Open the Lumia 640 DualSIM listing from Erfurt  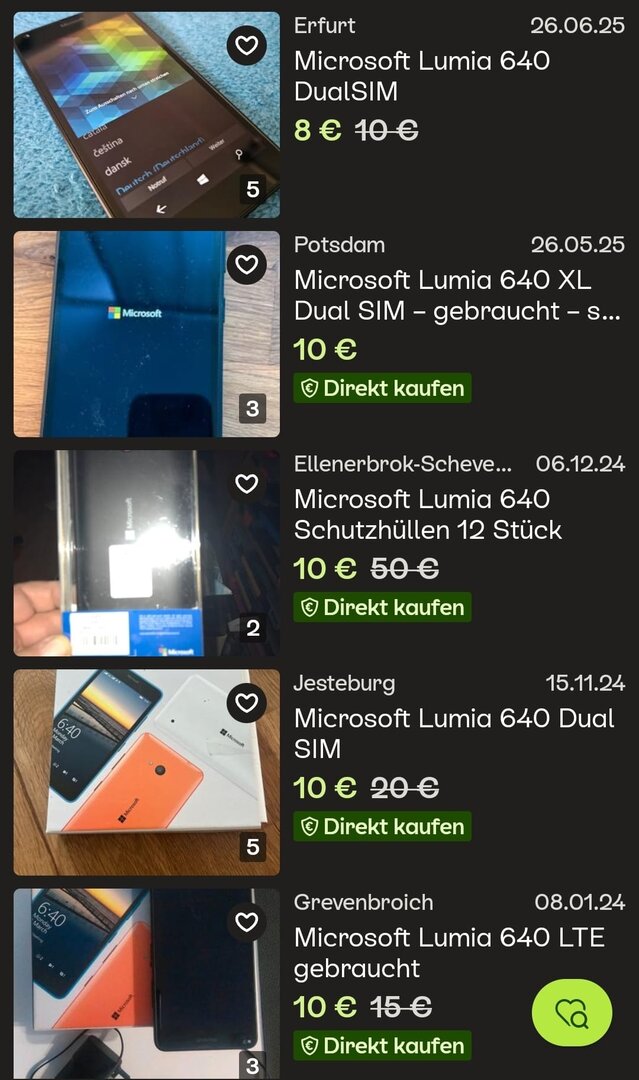coord(421,76)
